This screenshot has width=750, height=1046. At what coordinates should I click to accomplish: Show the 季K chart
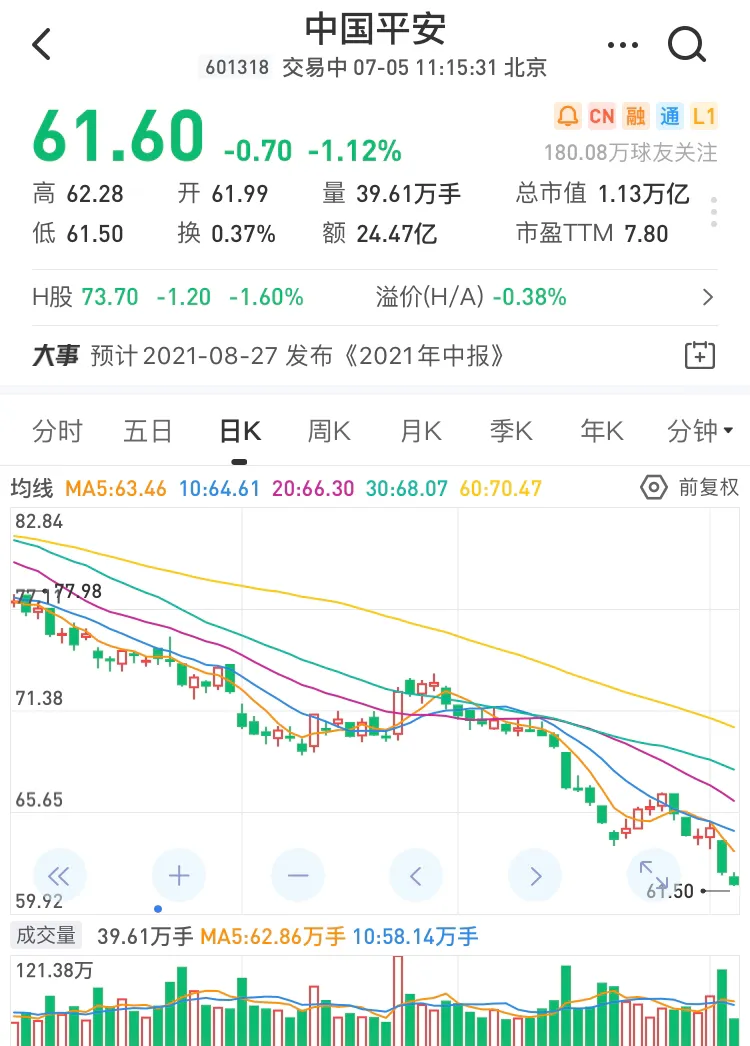tap(510, 432)
